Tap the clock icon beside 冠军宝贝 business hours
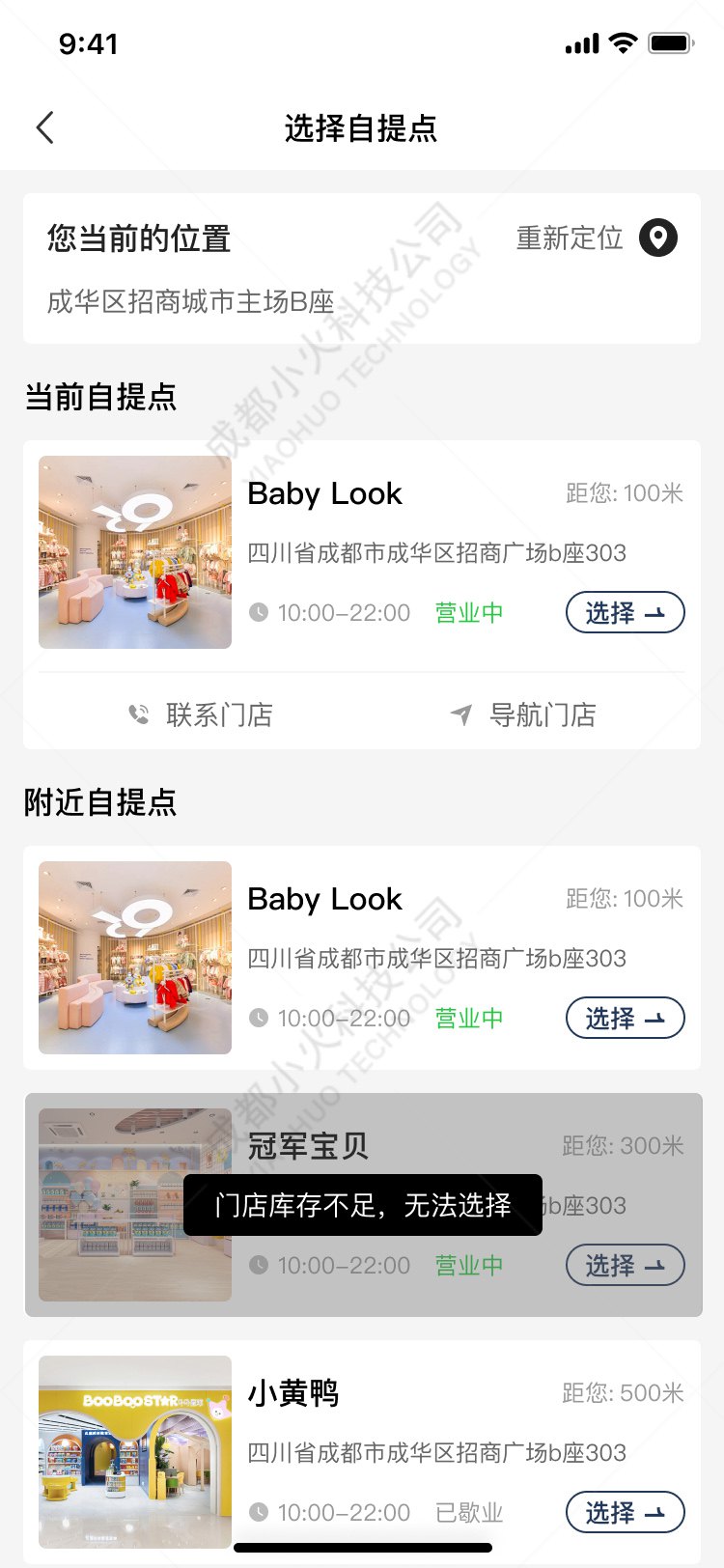This screenshot has height=1568, width=724. coord(257,1265)
